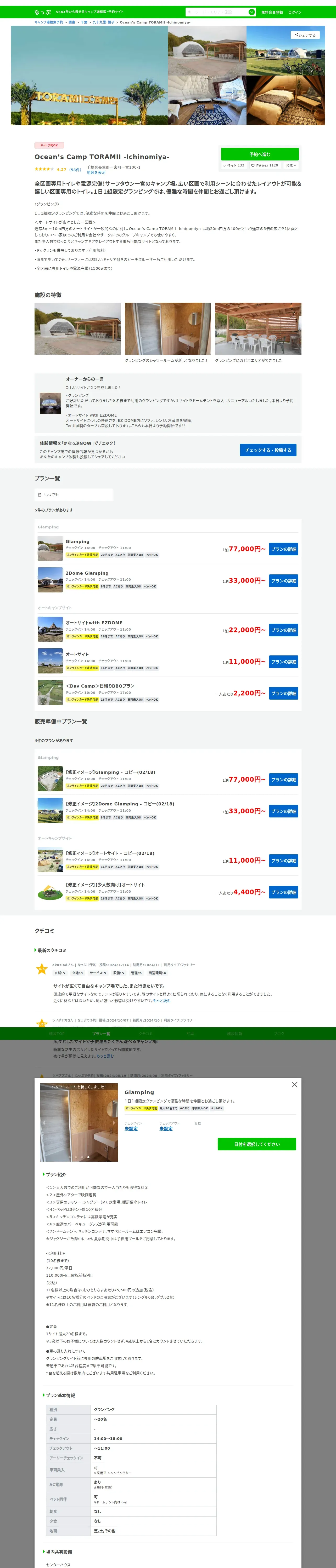Mark this camp as 行きたい
This screenshot has width=336, height=1568.
tap(265, 166)
